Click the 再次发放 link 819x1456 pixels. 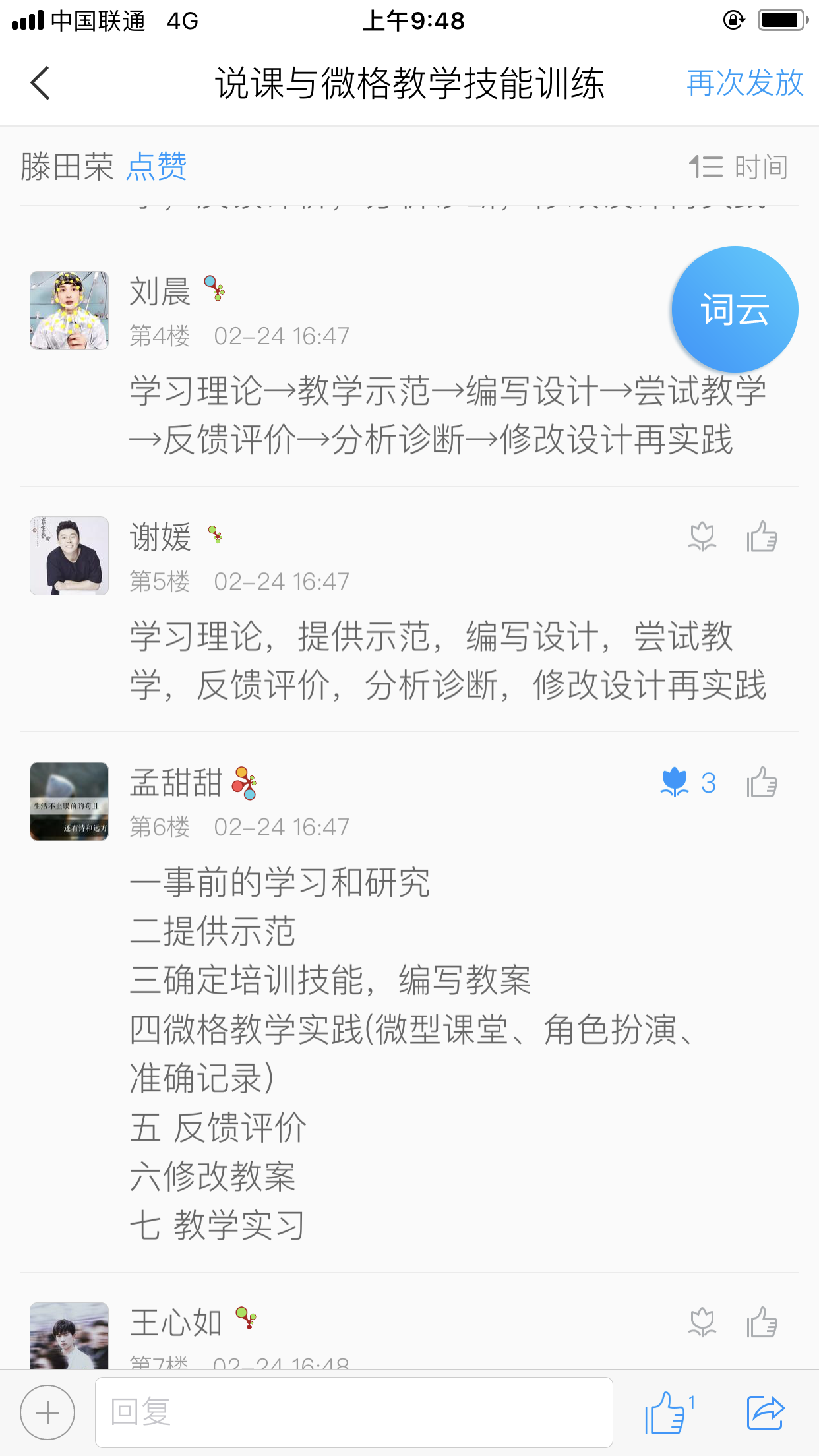(x=744, y=84)
